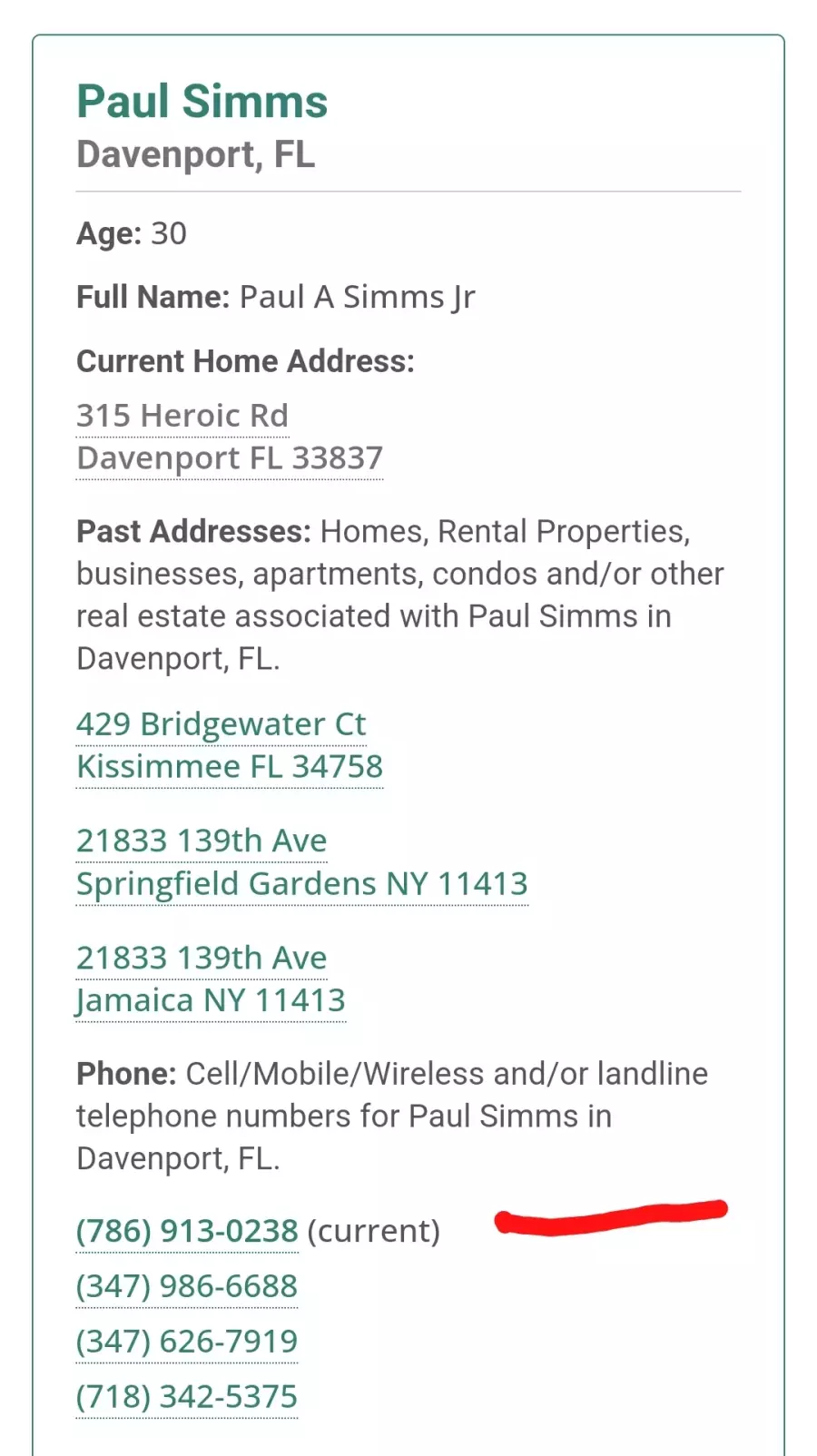
Task: Open Paul Simms name heading link
Action: pyautogui.click(x=202, y=101)
